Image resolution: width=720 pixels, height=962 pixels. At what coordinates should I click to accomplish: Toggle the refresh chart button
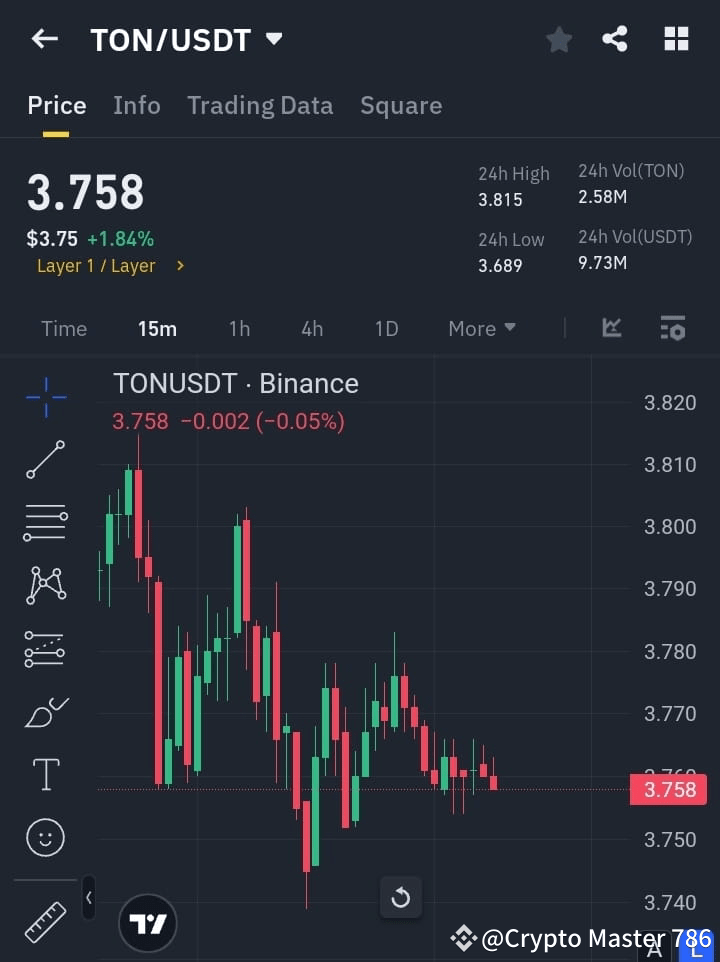click(401, 897)
